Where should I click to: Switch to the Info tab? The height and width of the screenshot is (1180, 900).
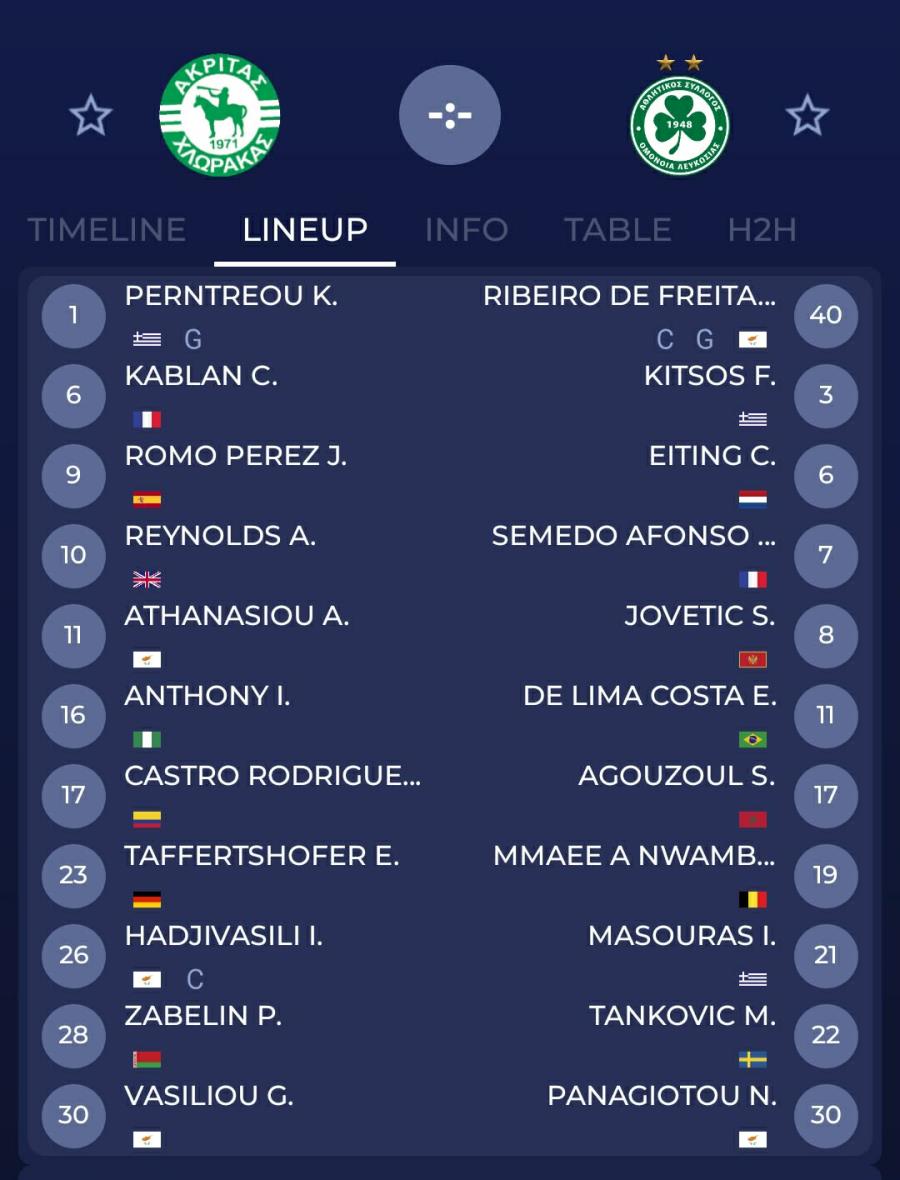466,230
